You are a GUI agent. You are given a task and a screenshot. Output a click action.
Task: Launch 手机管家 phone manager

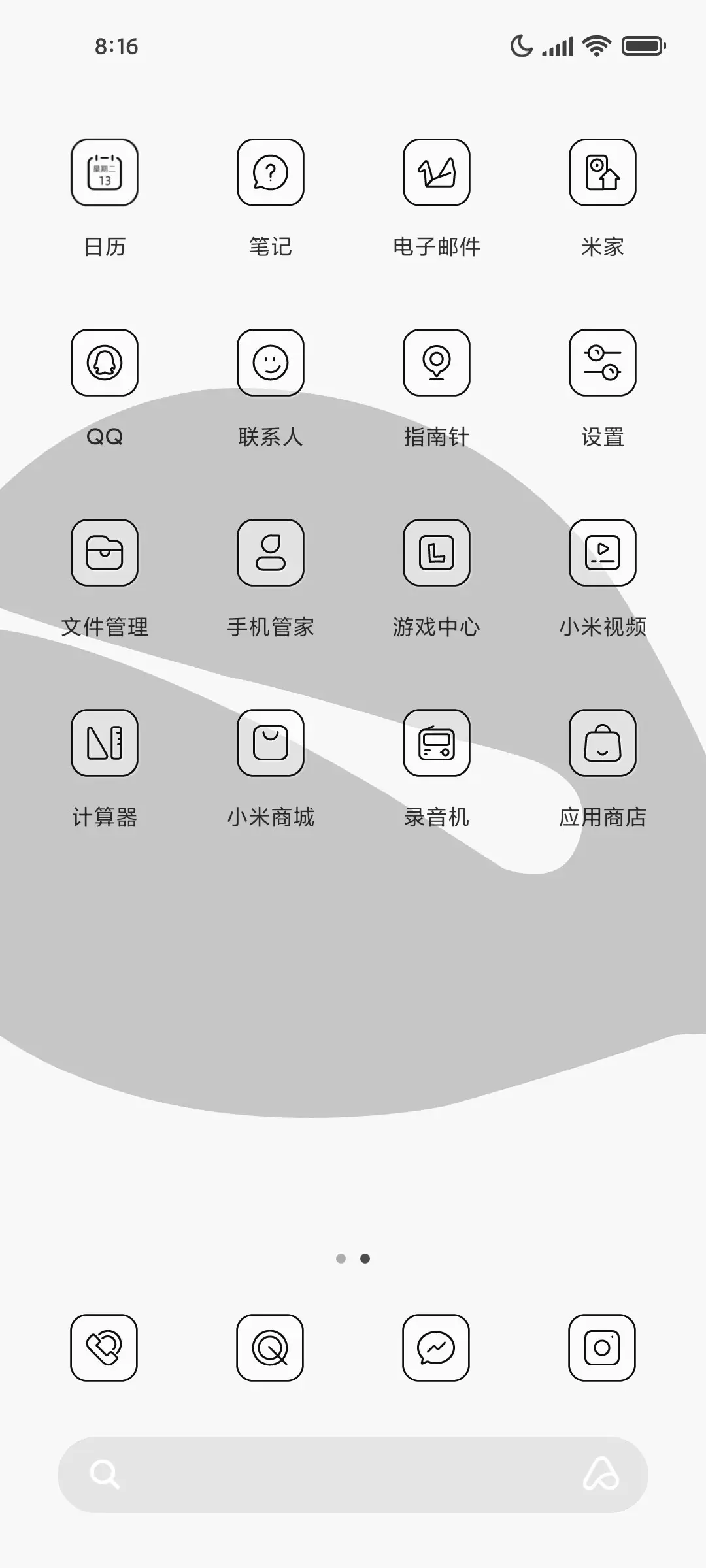coord(271,552)
